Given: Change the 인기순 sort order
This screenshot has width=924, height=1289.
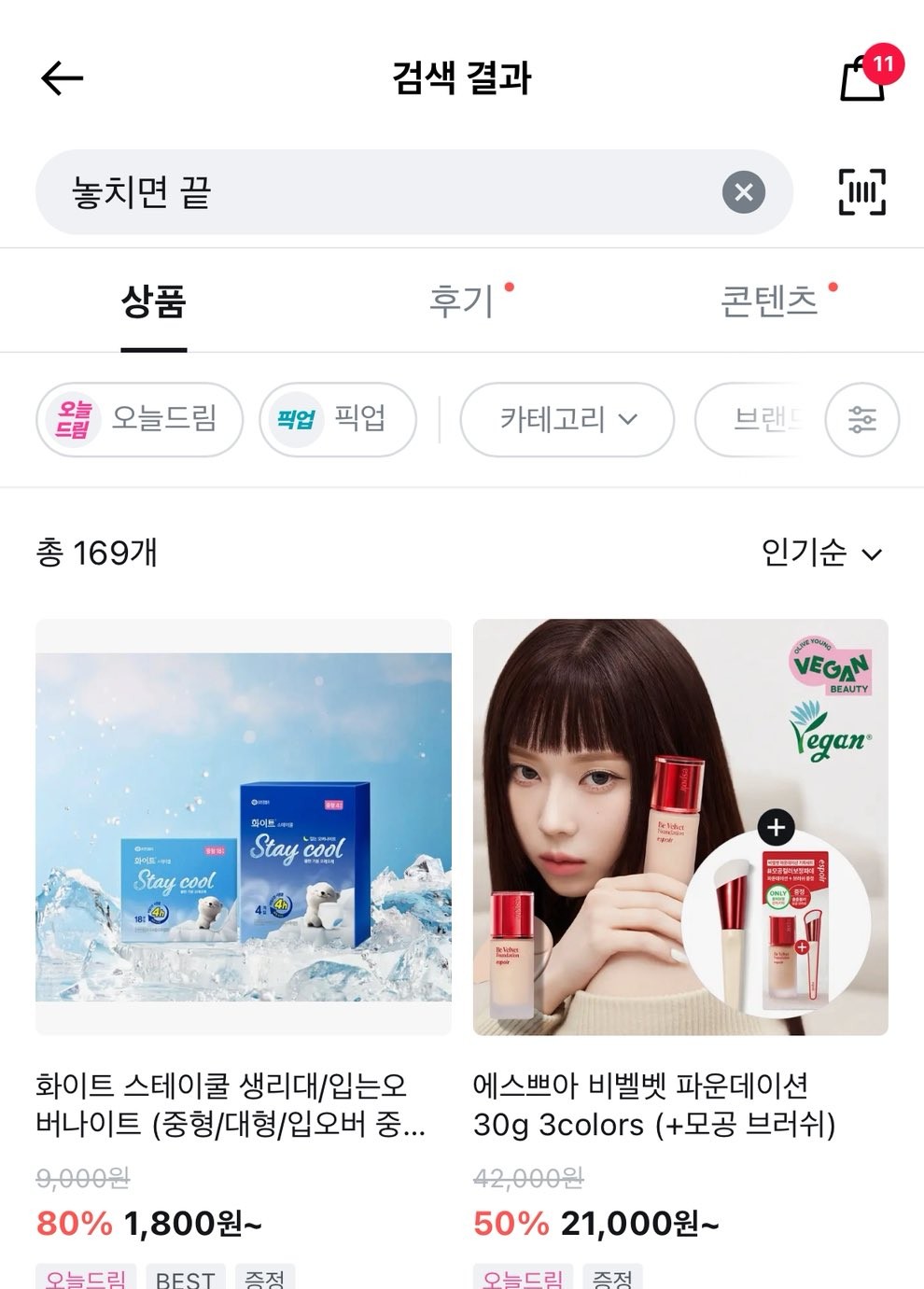Looking at the screenshot, I should 820,553.
